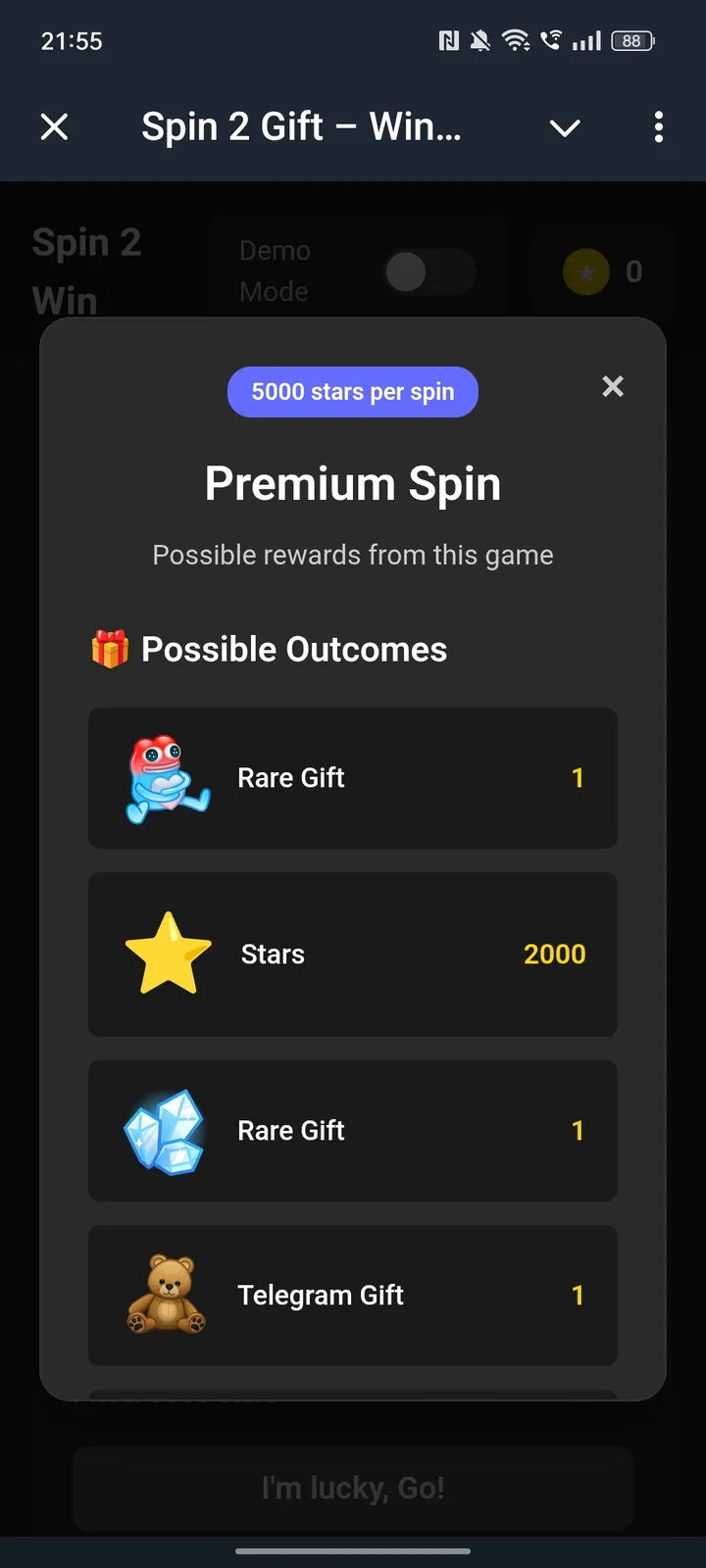
Task: Click the Wi-Fi status icon
Action: [x=517, y=40]
